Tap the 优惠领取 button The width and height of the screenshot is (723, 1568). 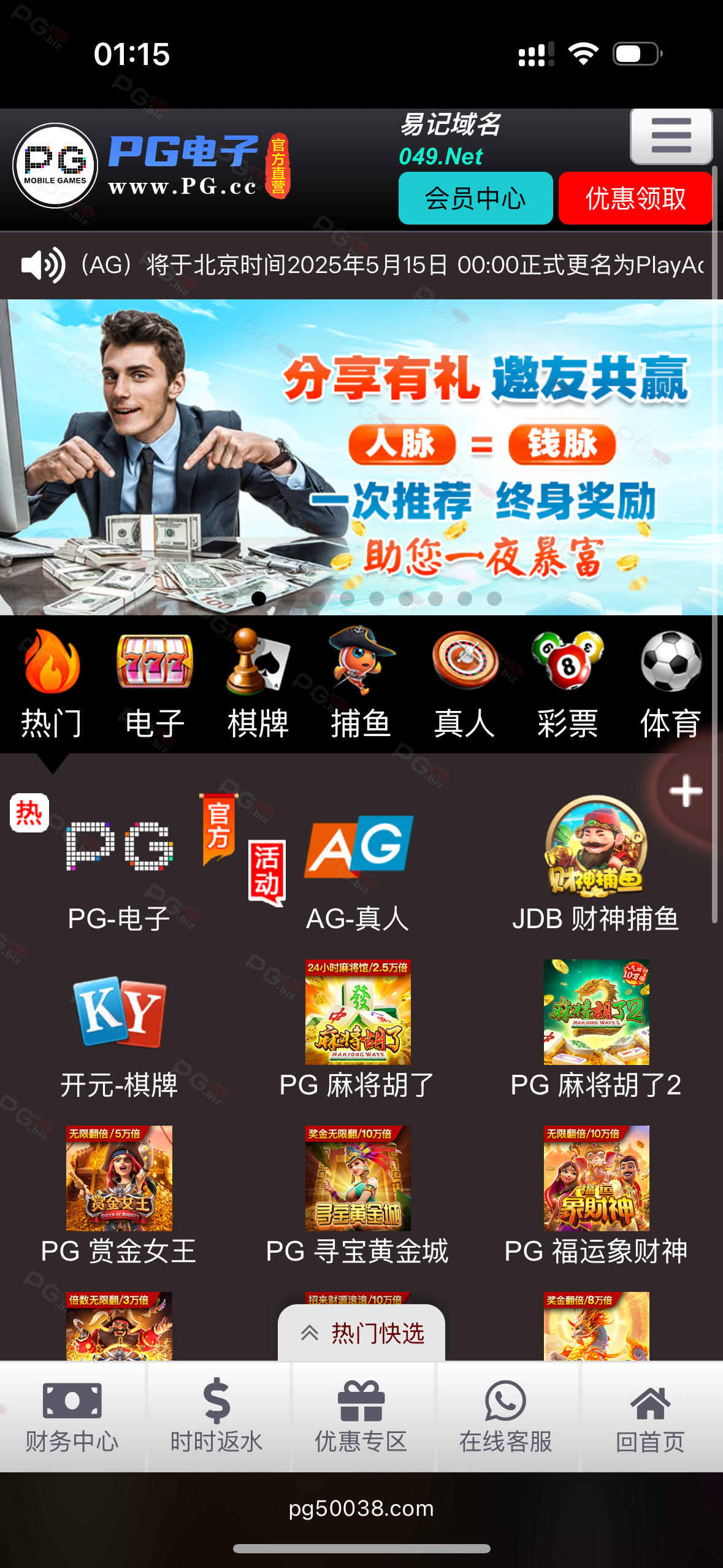[x=635, y=198]
